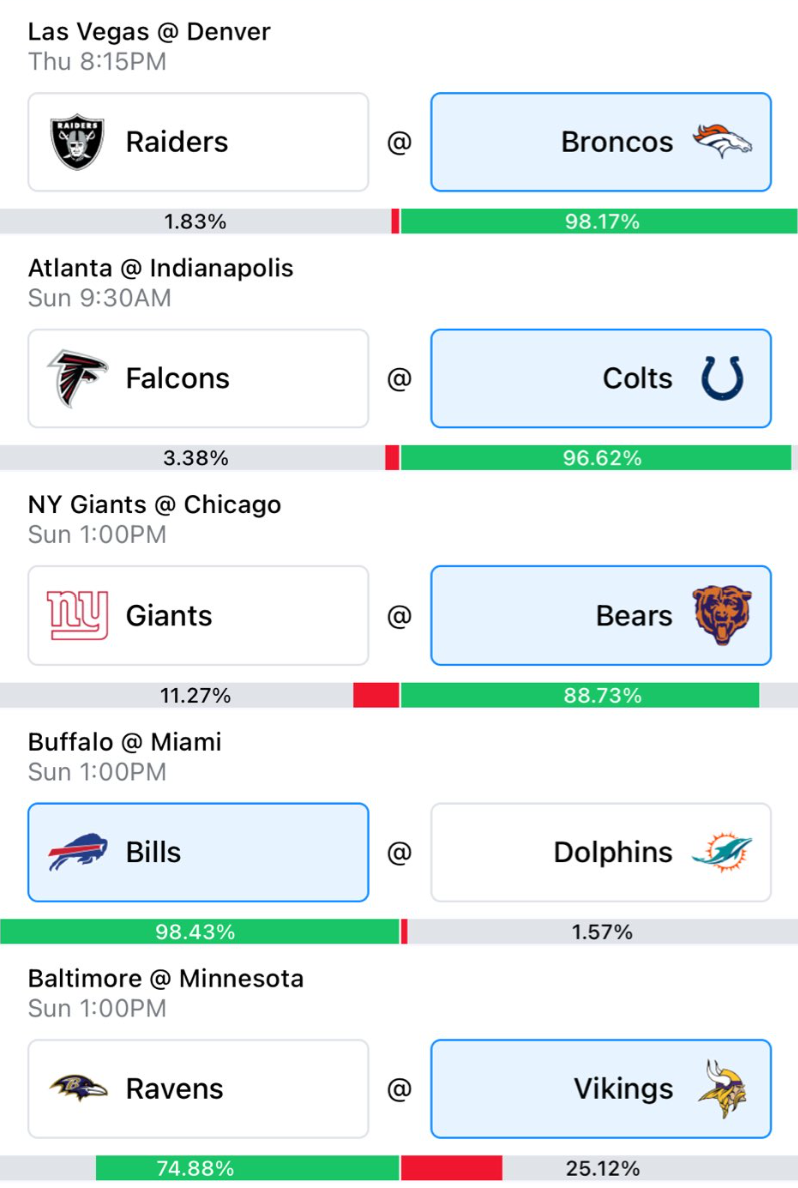Choose the Falcons over the Colts
798x1188 pixels.
(x=198, y=378)
